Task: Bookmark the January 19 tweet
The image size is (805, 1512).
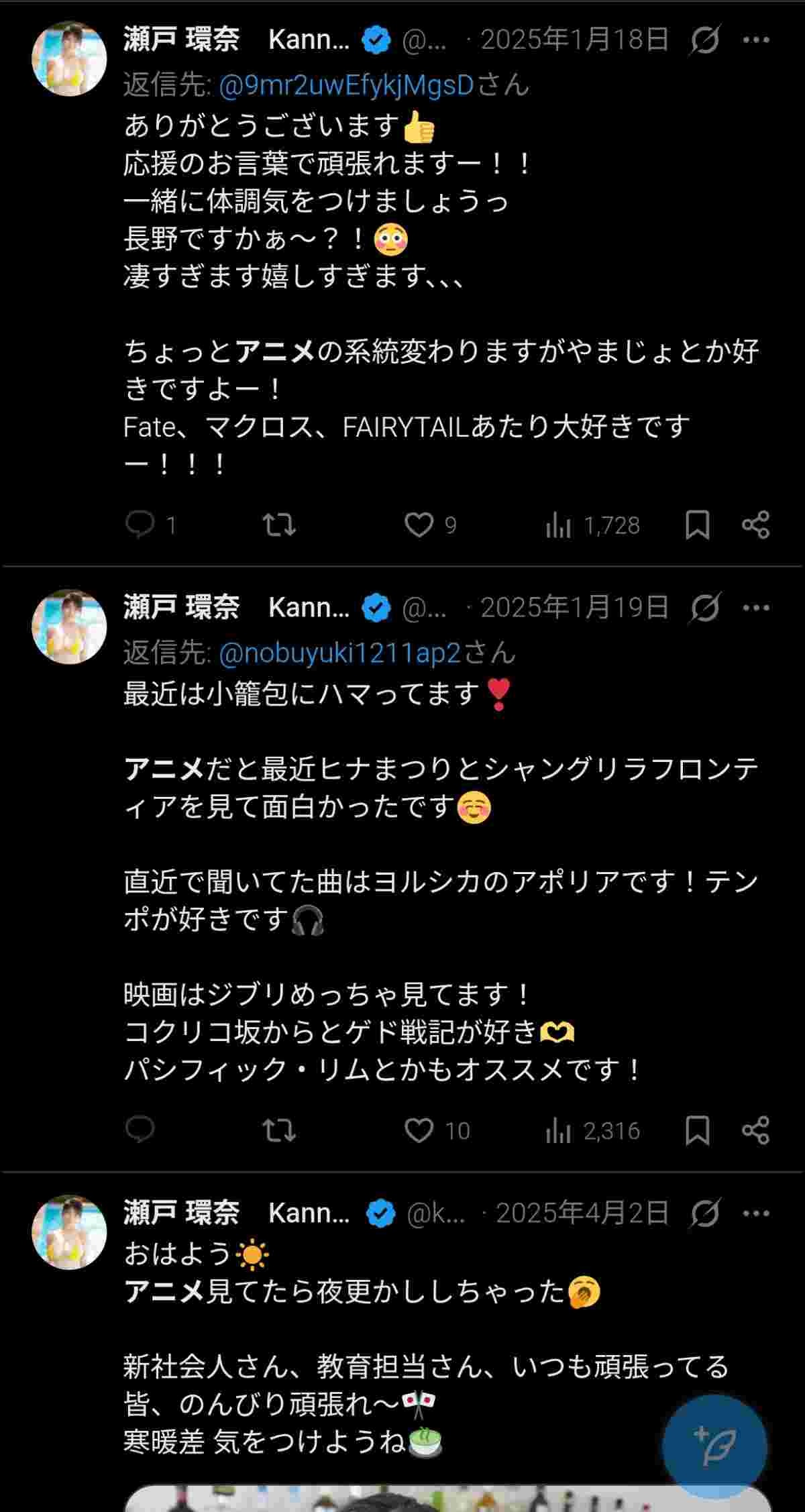Action: (x=697, y=1130)
